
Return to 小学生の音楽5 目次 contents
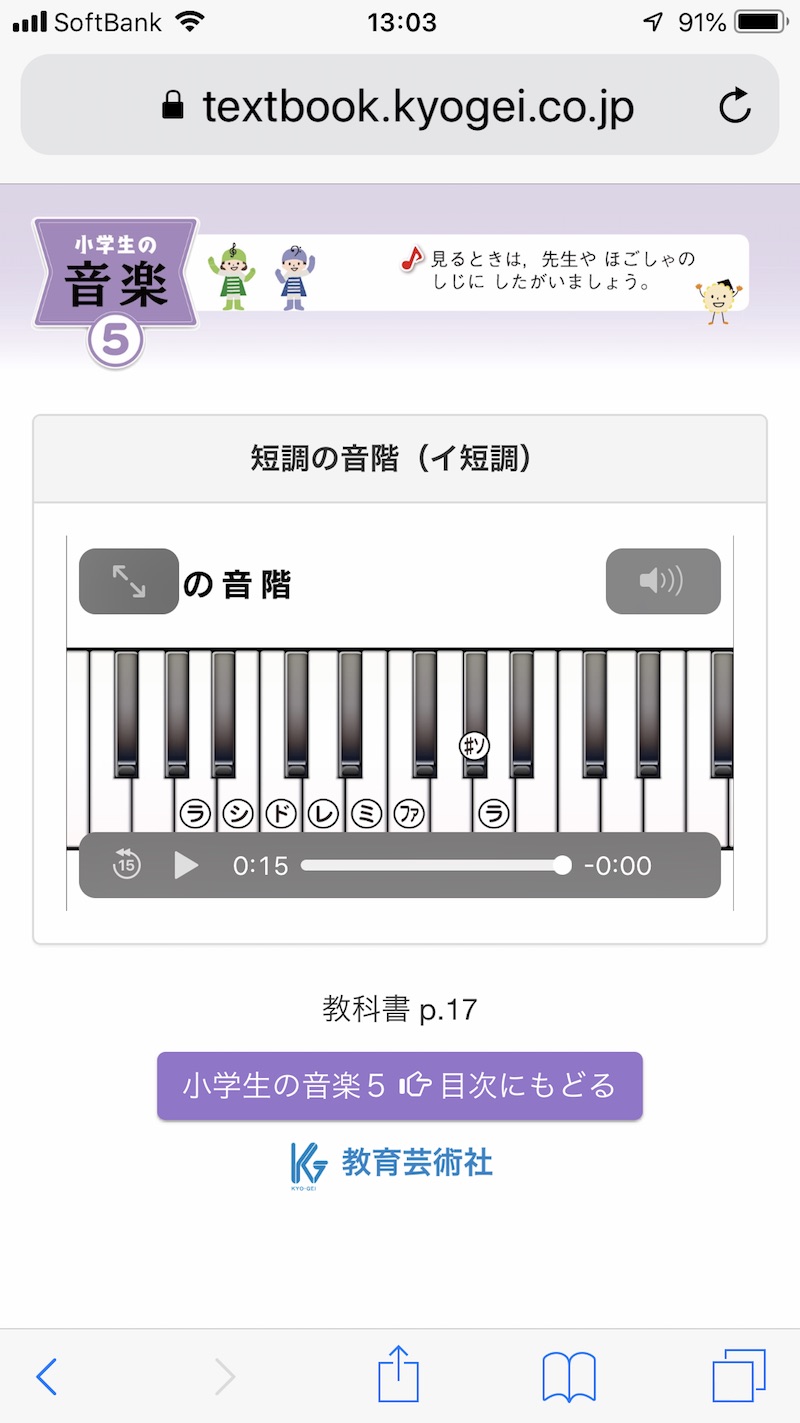point(399,1086)
